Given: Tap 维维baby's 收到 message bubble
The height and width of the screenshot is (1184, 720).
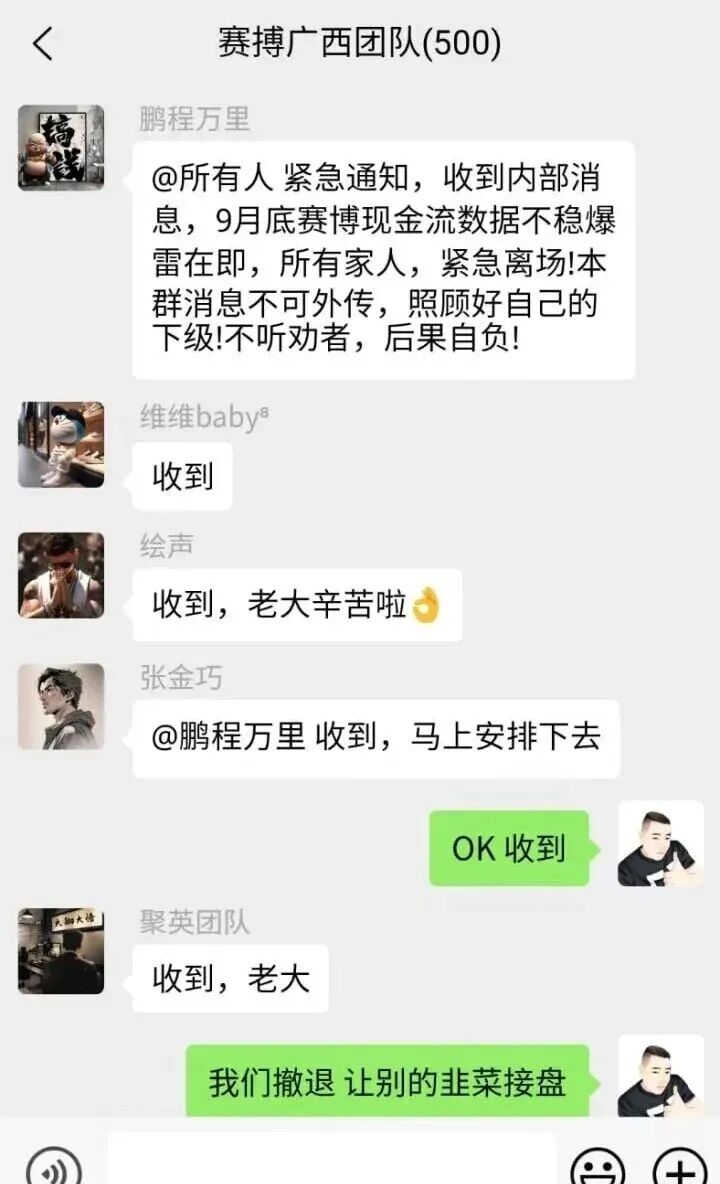Looking at the screenshot, I should point(182,477).
